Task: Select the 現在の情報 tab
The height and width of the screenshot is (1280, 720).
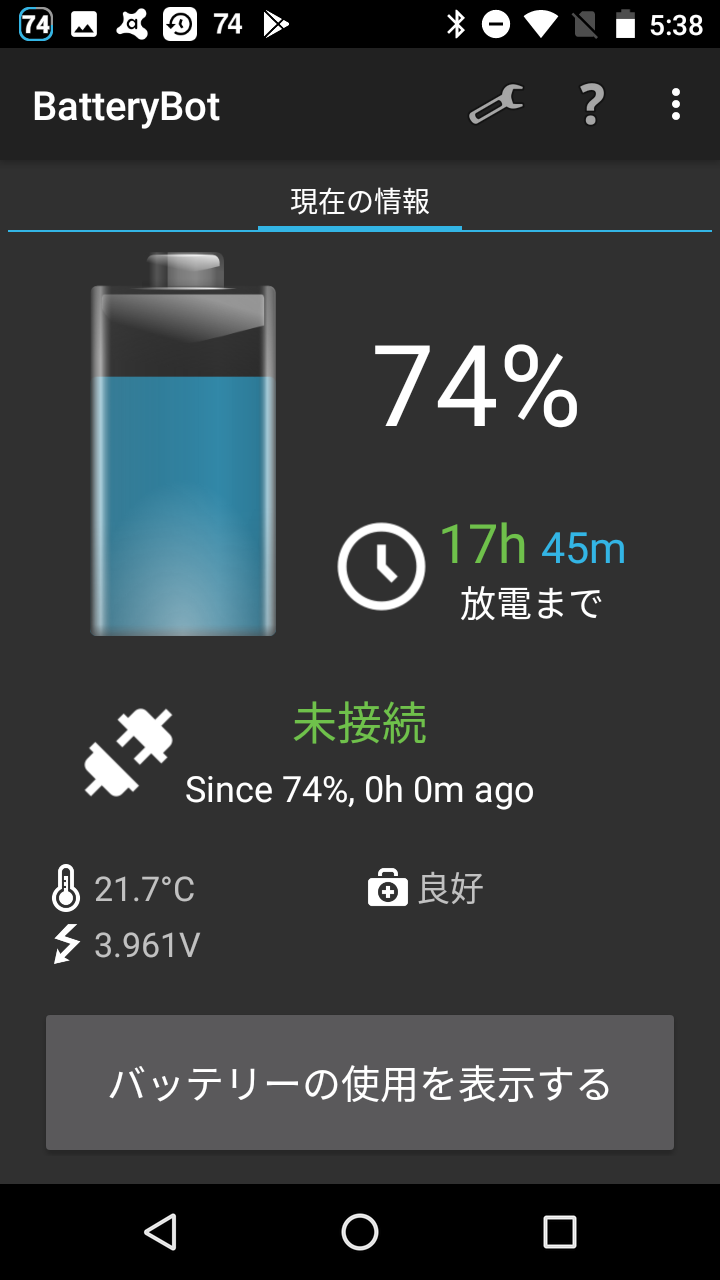Action: [359, 201]
